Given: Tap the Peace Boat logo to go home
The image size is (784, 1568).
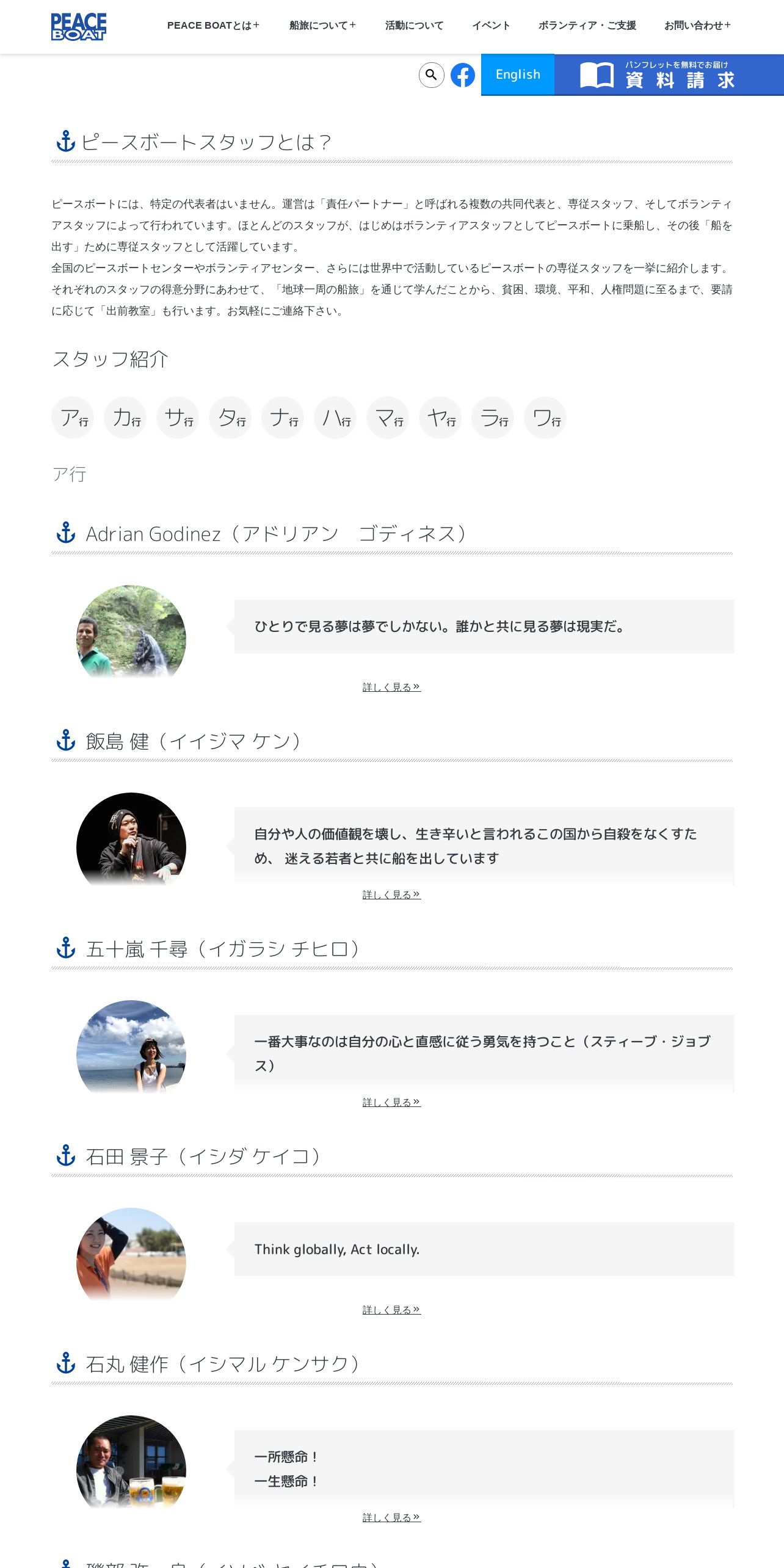Looking at the screenshot, I should [79, 27].
